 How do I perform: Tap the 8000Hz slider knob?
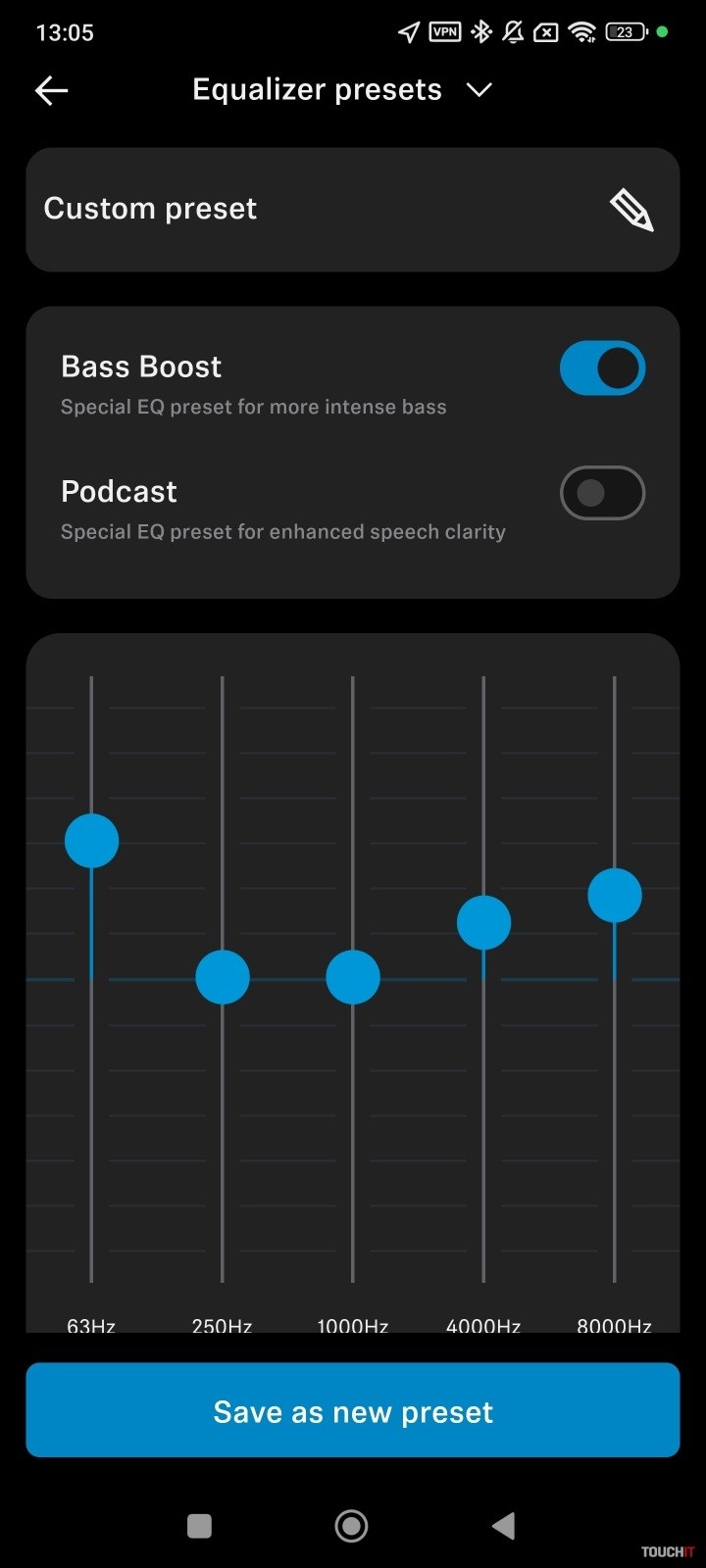pos(615,895)
